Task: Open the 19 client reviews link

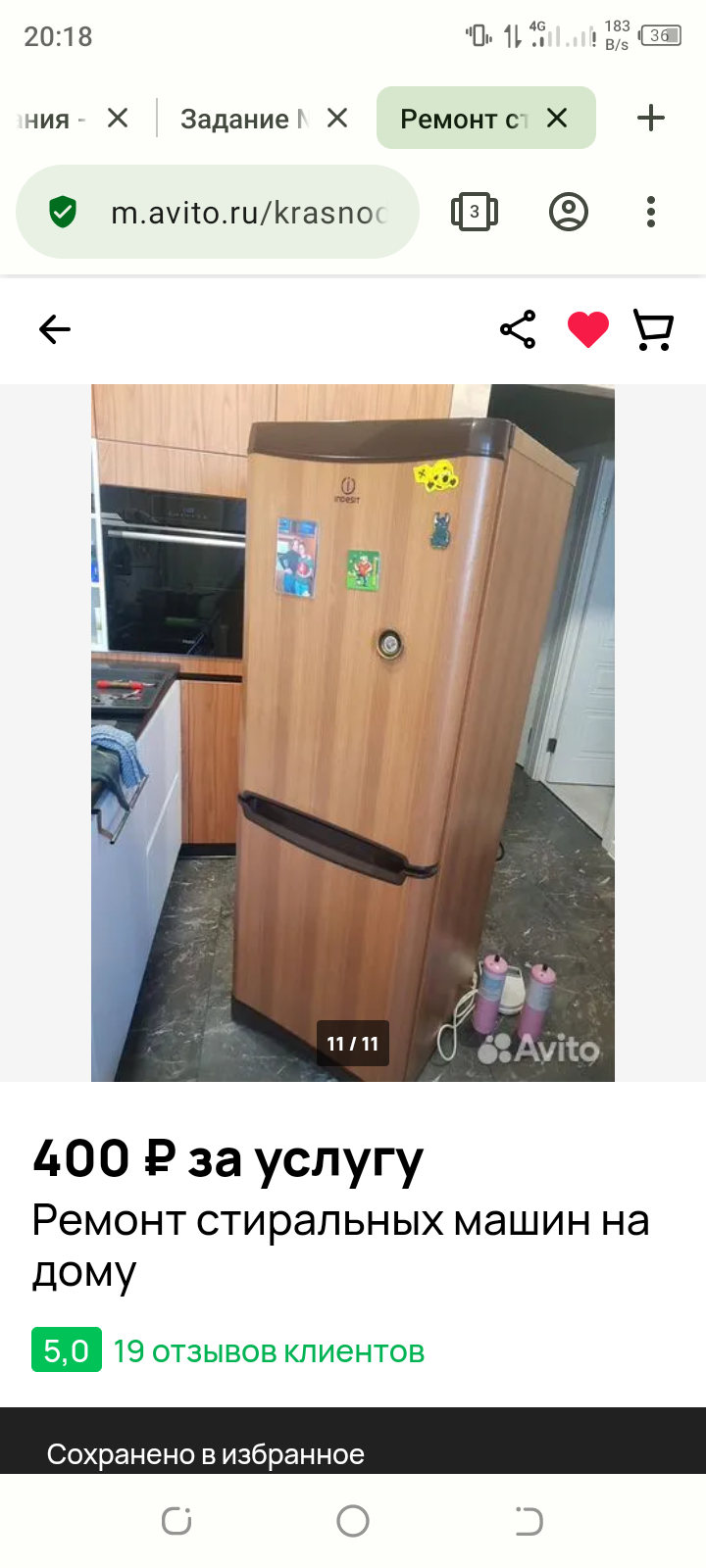Action: coord(269,1351)
